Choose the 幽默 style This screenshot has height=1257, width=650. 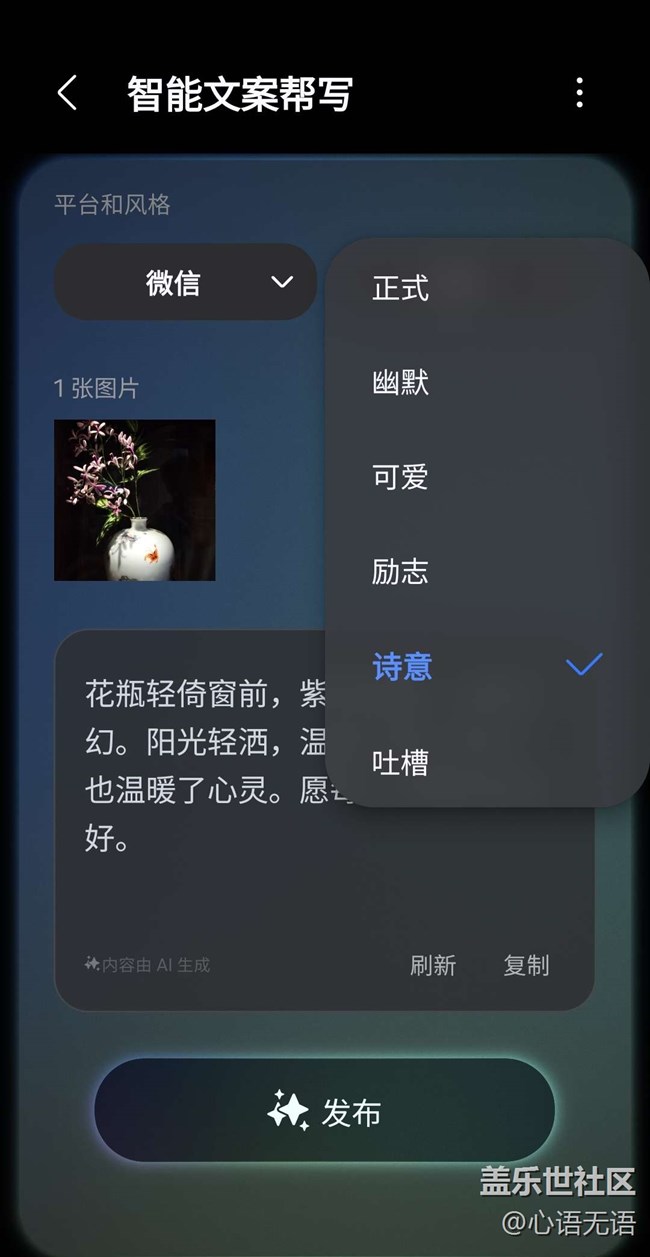pyautogui.click(x=401, y=383)
